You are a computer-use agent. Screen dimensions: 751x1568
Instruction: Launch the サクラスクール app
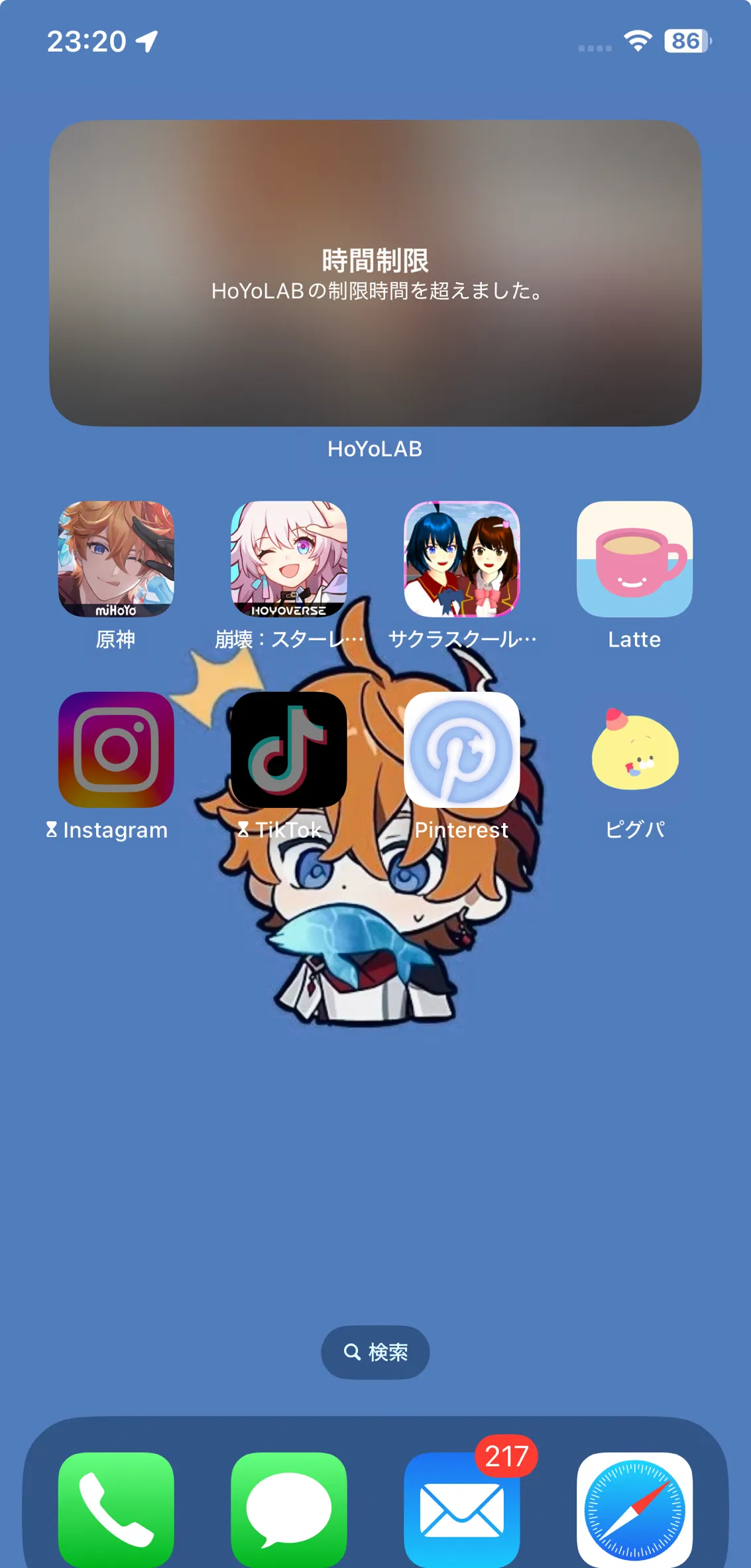[462, 559]
